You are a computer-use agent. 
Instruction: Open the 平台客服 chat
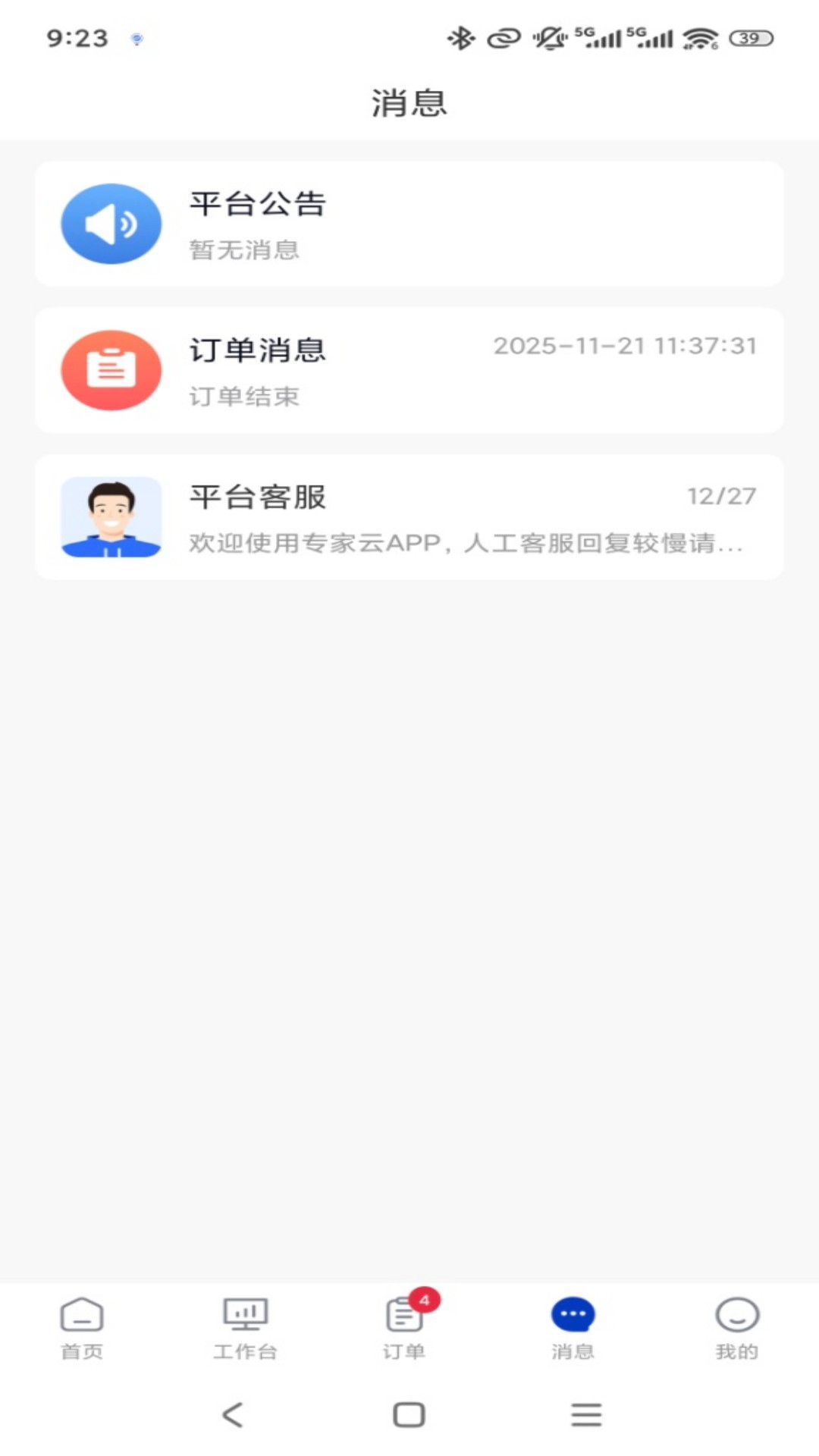tap(409, 516)
